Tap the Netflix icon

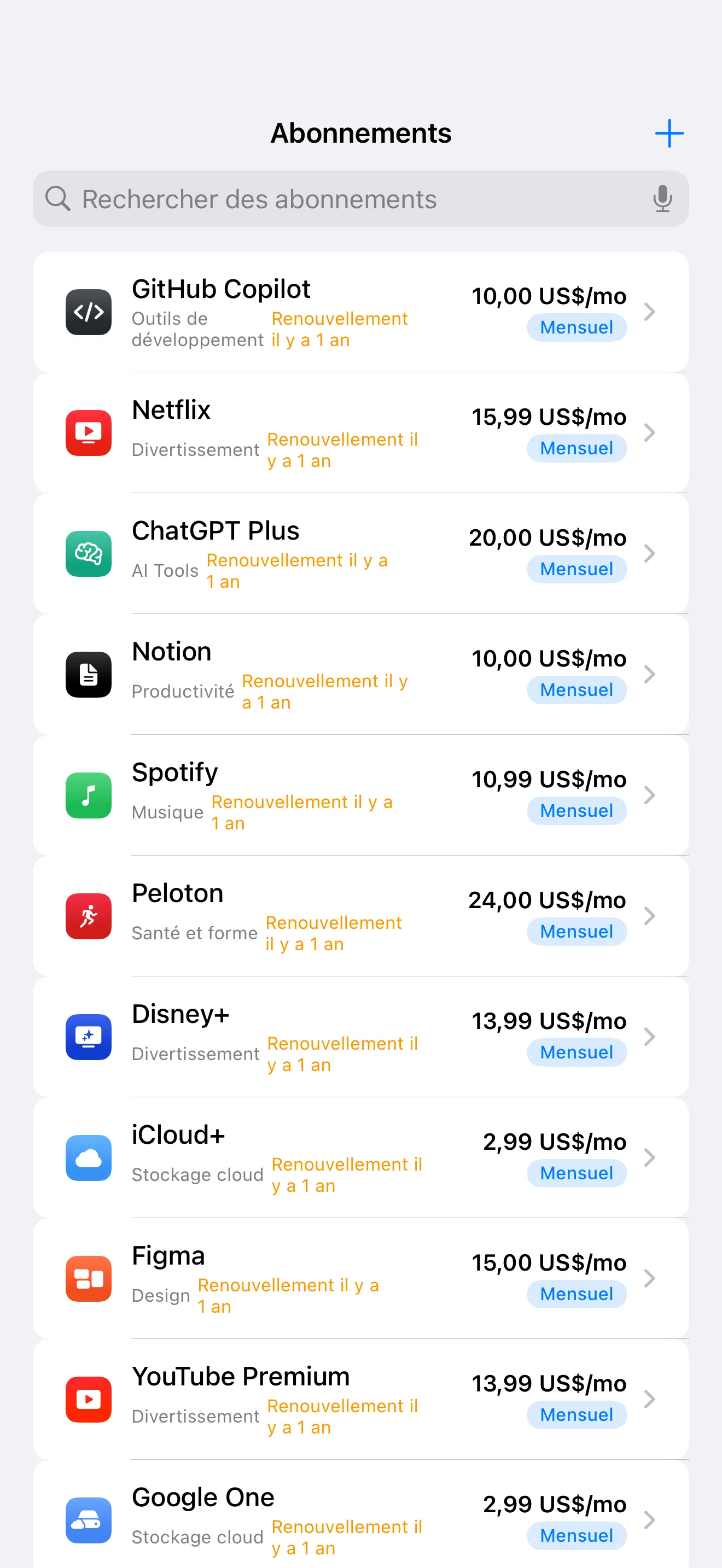pos(88,431)
